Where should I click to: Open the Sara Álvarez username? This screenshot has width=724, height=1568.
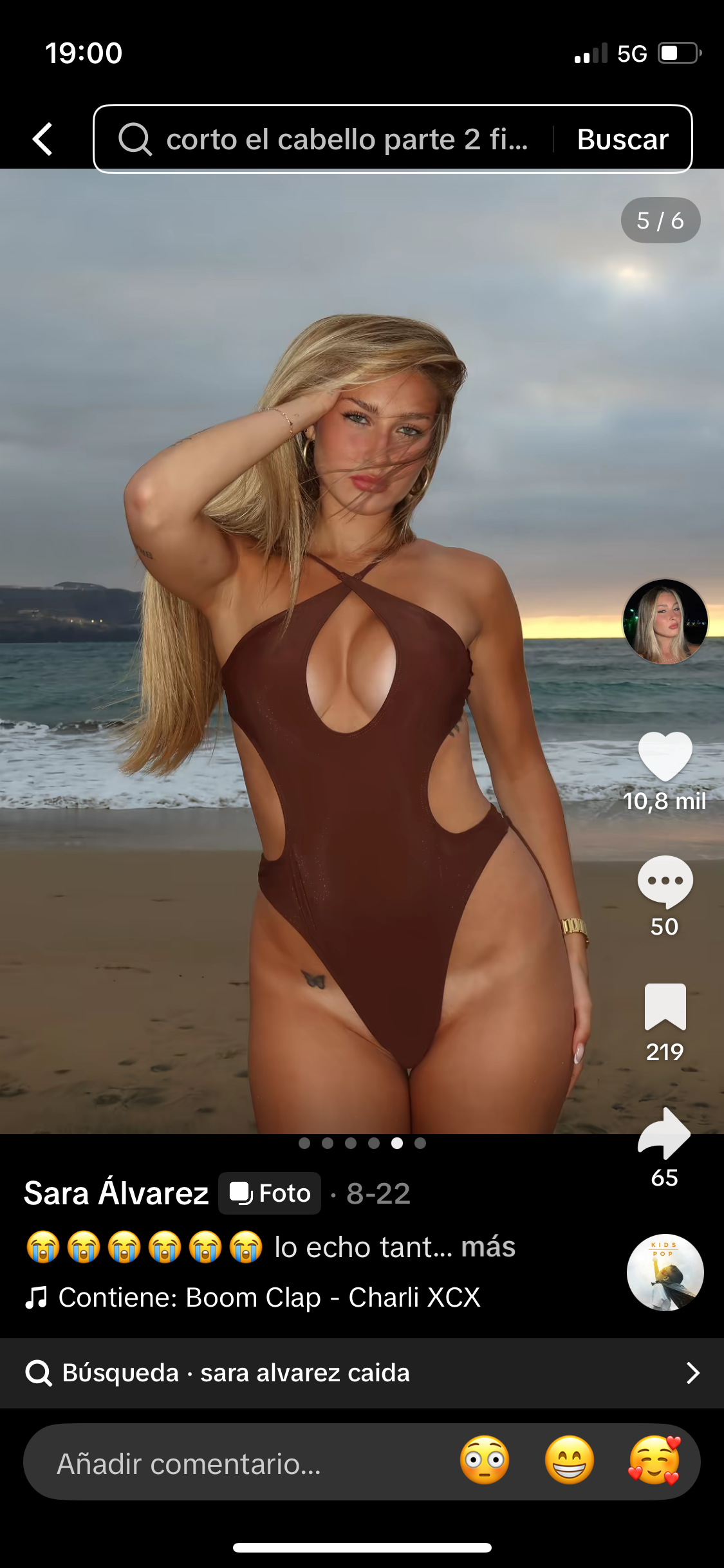point(116,1193)
